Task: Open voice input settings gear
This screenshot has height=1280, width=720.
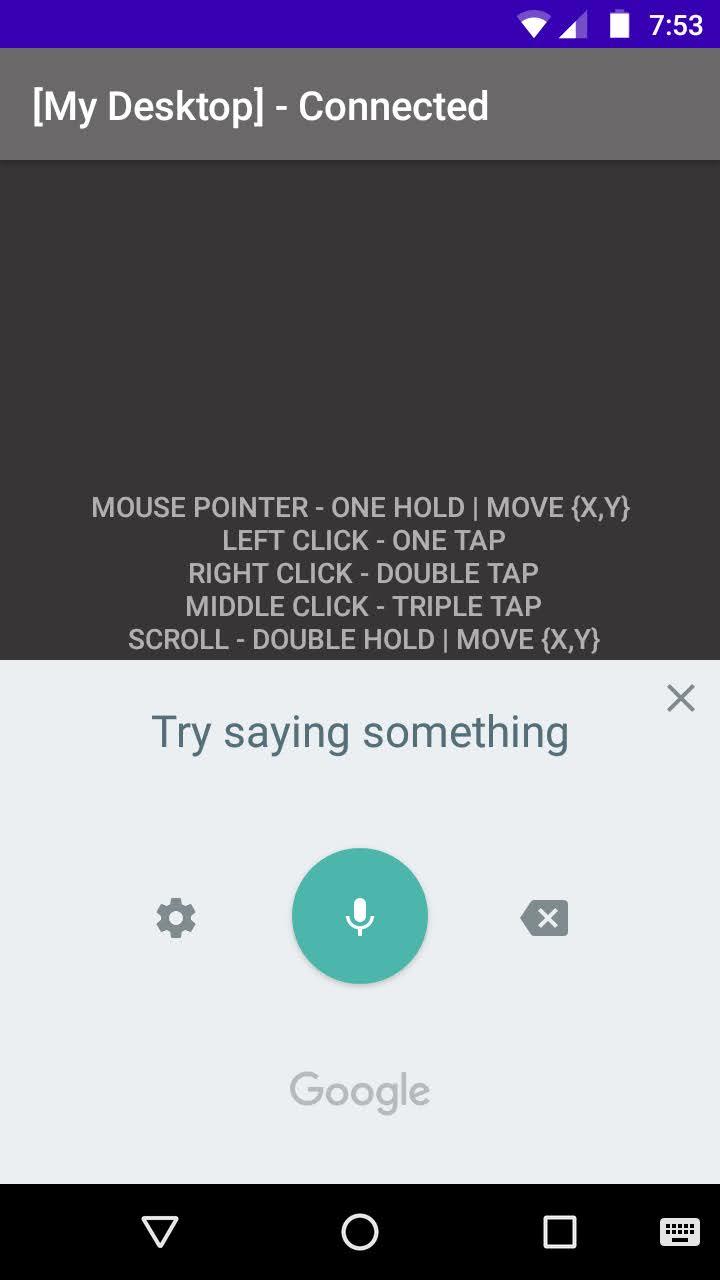Action: tap(176, 918)
